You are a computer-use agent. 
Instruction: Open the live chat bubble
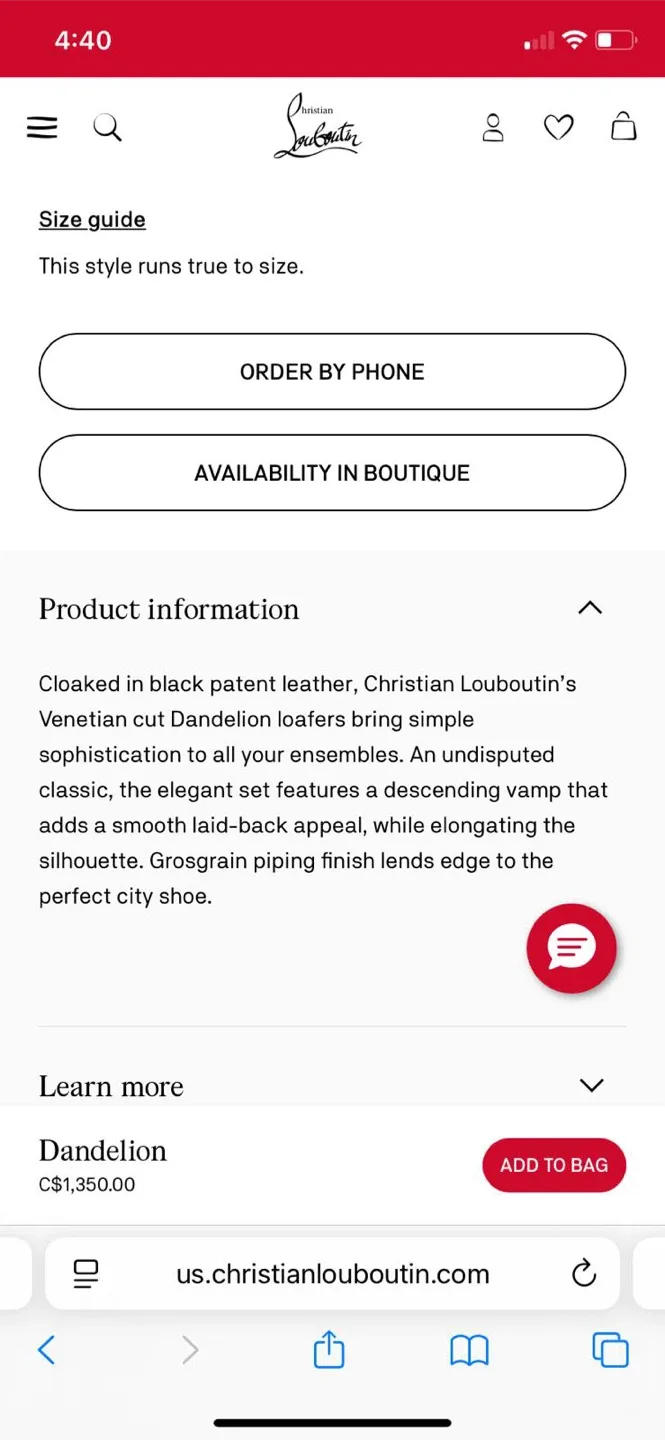[571, 948]
